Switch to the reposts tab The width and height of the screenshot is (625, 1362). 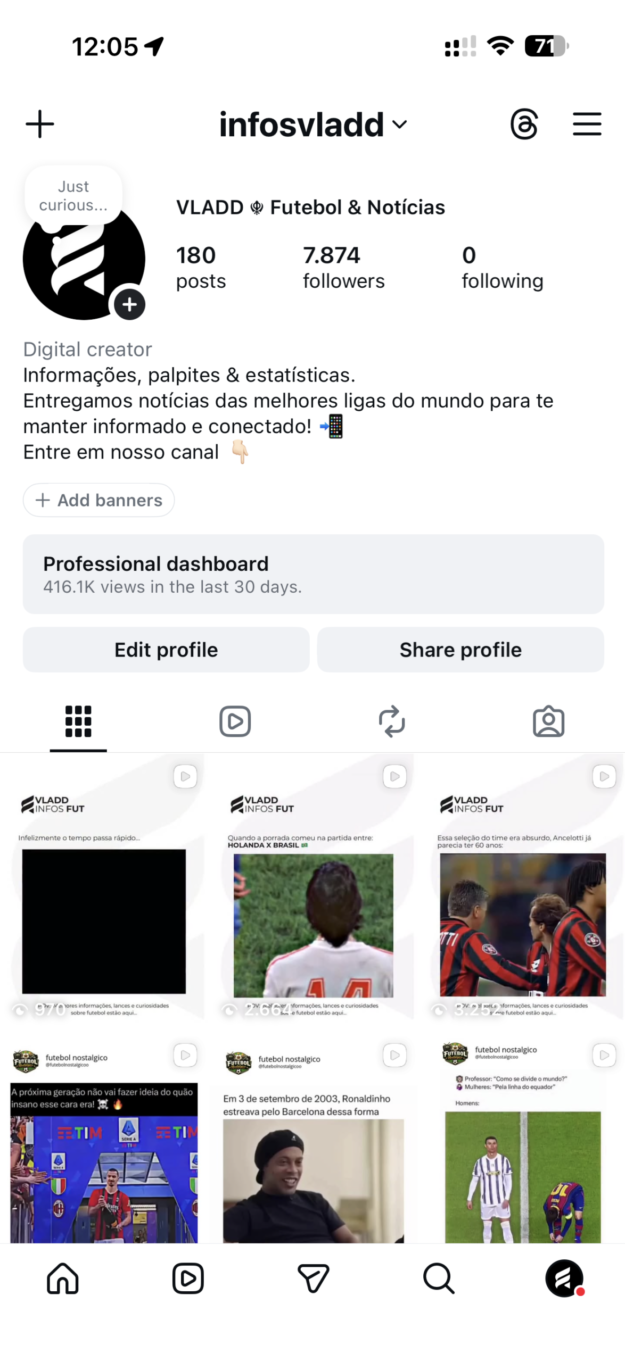coord(392,721)
